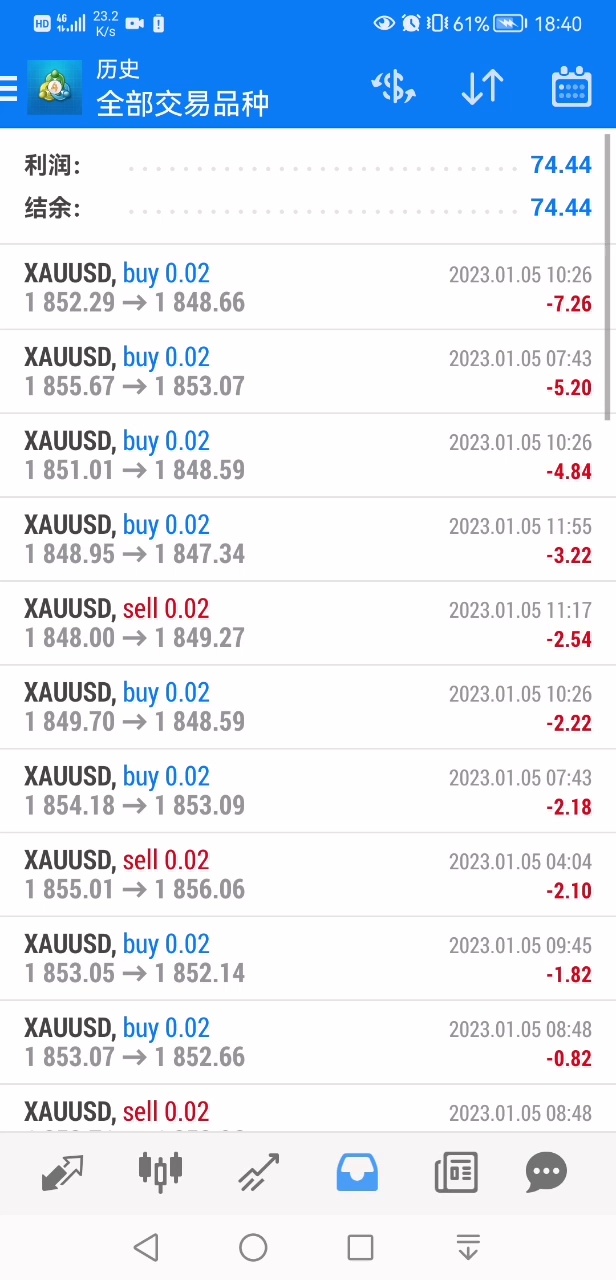Switch to the Trade tab

(258, 1172)
